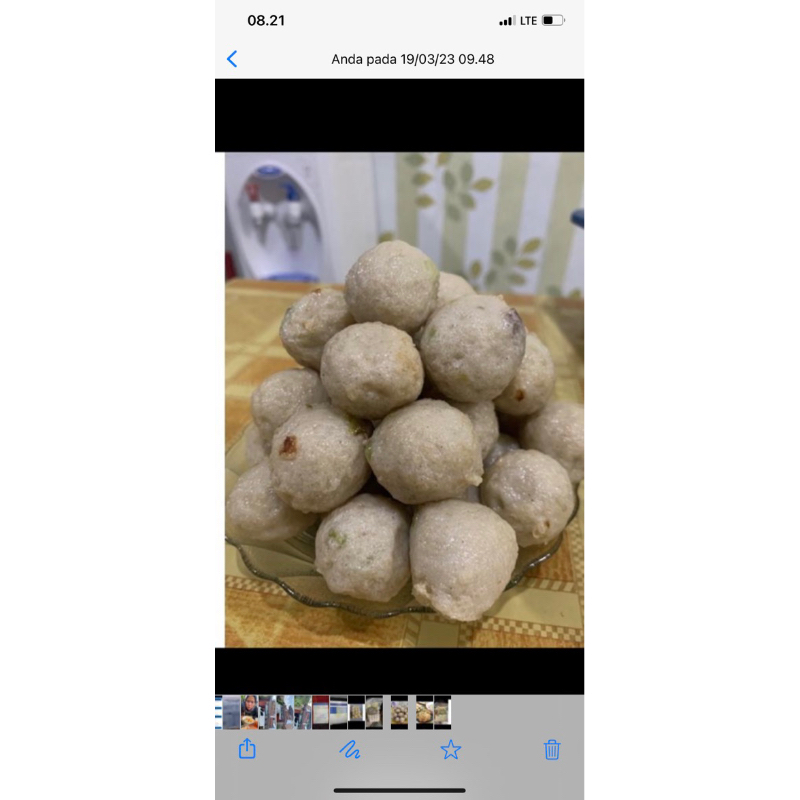Go back from the photo viewer
This screenshot has width=800, height=800.
pos(232,59)
